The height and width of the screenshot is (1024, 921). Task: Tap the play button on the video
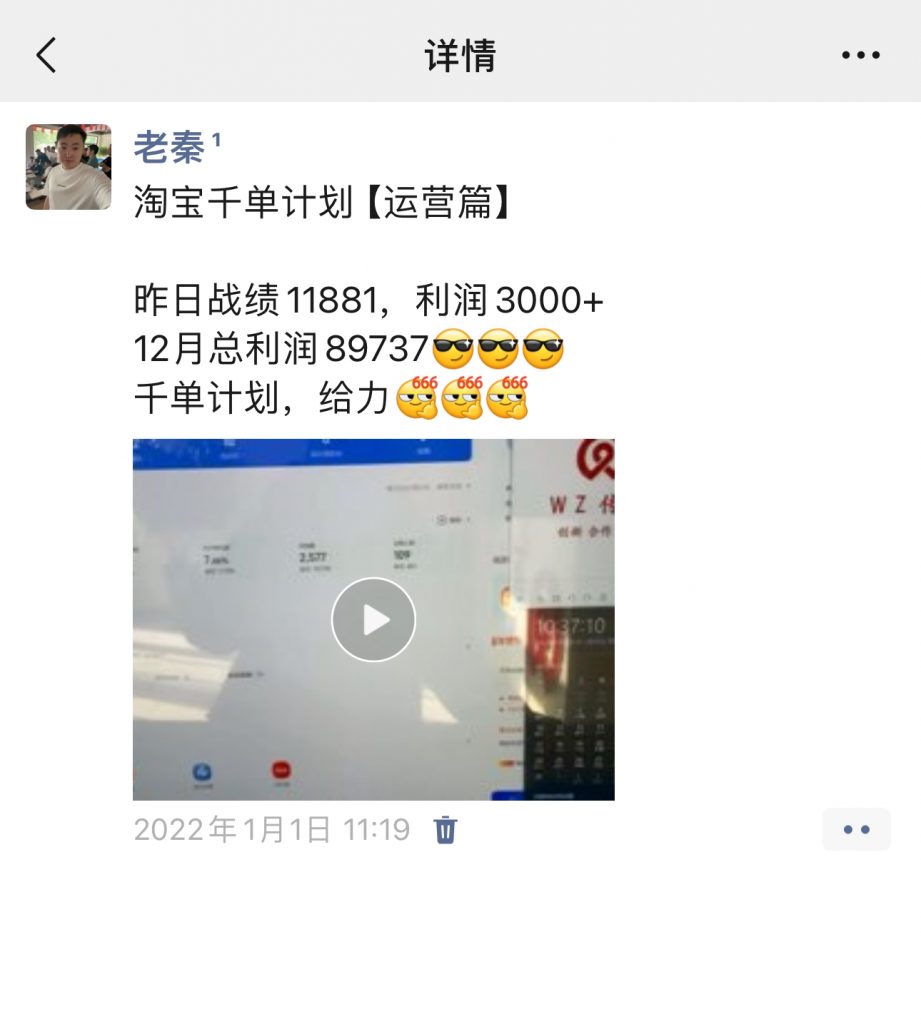pyautogui.click(x=373, y=619)
